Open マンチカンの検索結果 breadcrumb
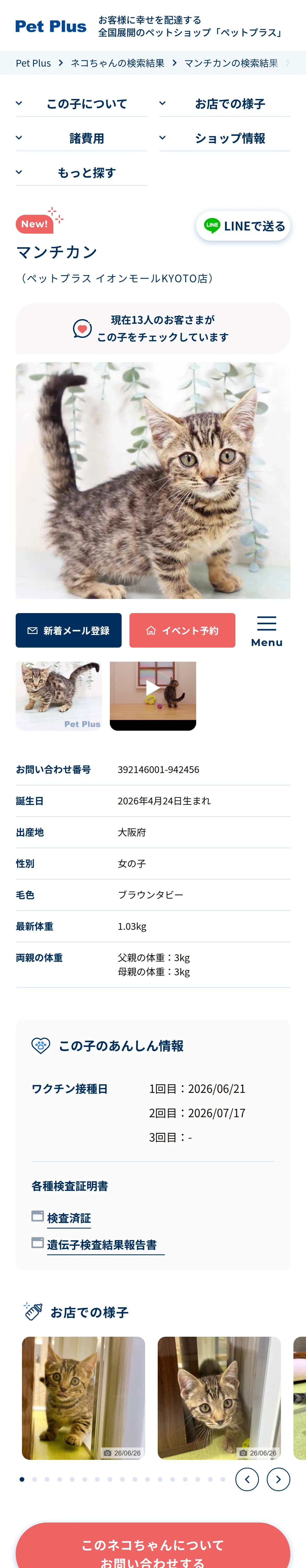 pos(231,63)
